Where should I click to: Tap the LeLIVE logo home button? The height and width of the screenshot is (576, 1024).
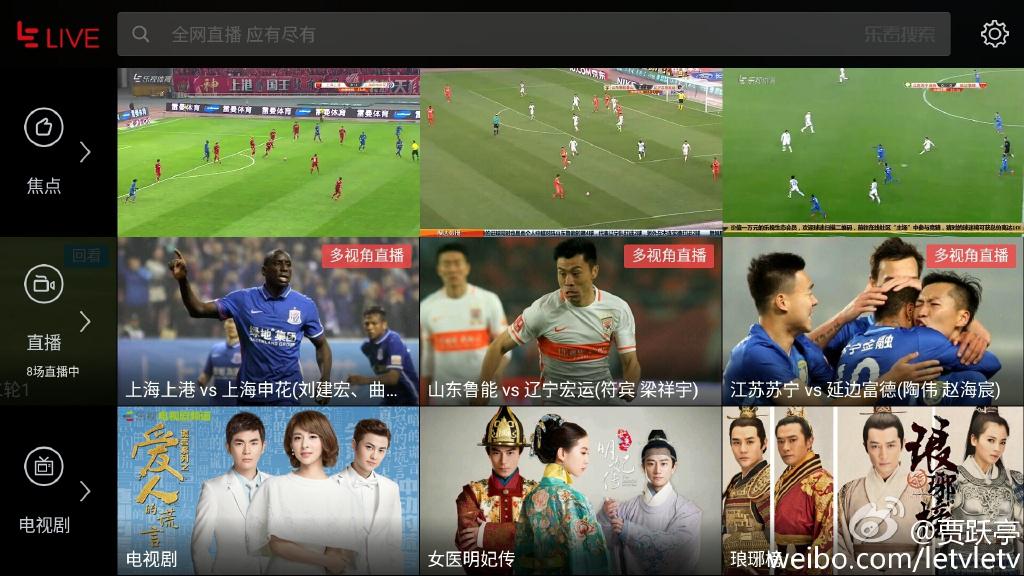click(57, 36)
